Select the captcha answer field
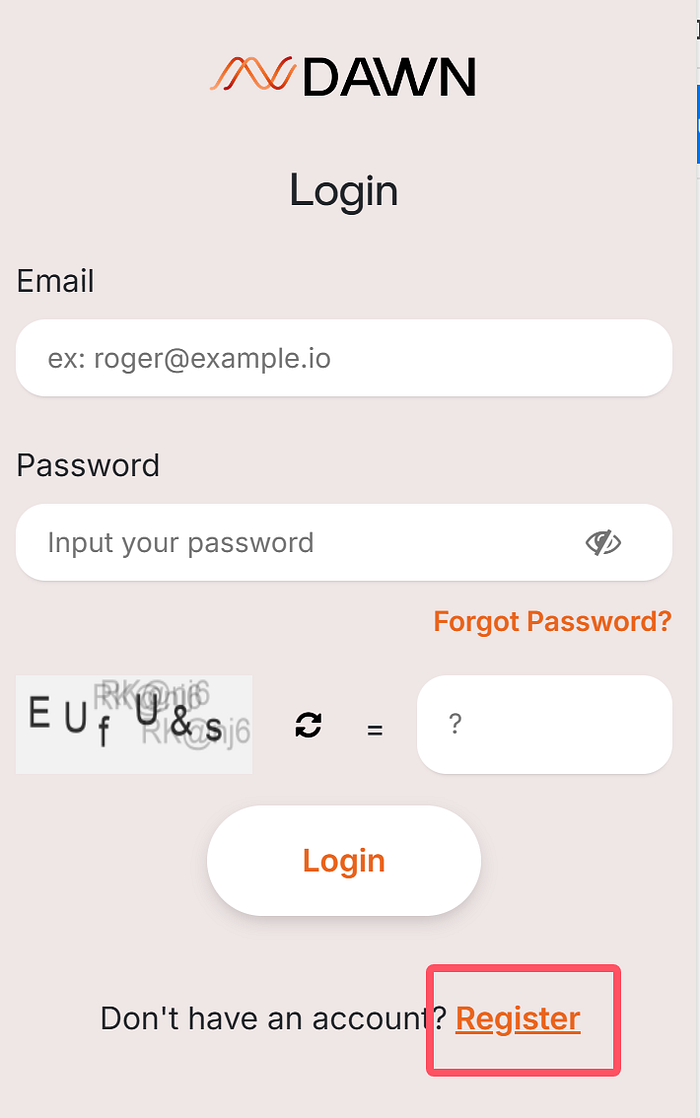This screenshot has height=1118, width=700. click(544, 724)
